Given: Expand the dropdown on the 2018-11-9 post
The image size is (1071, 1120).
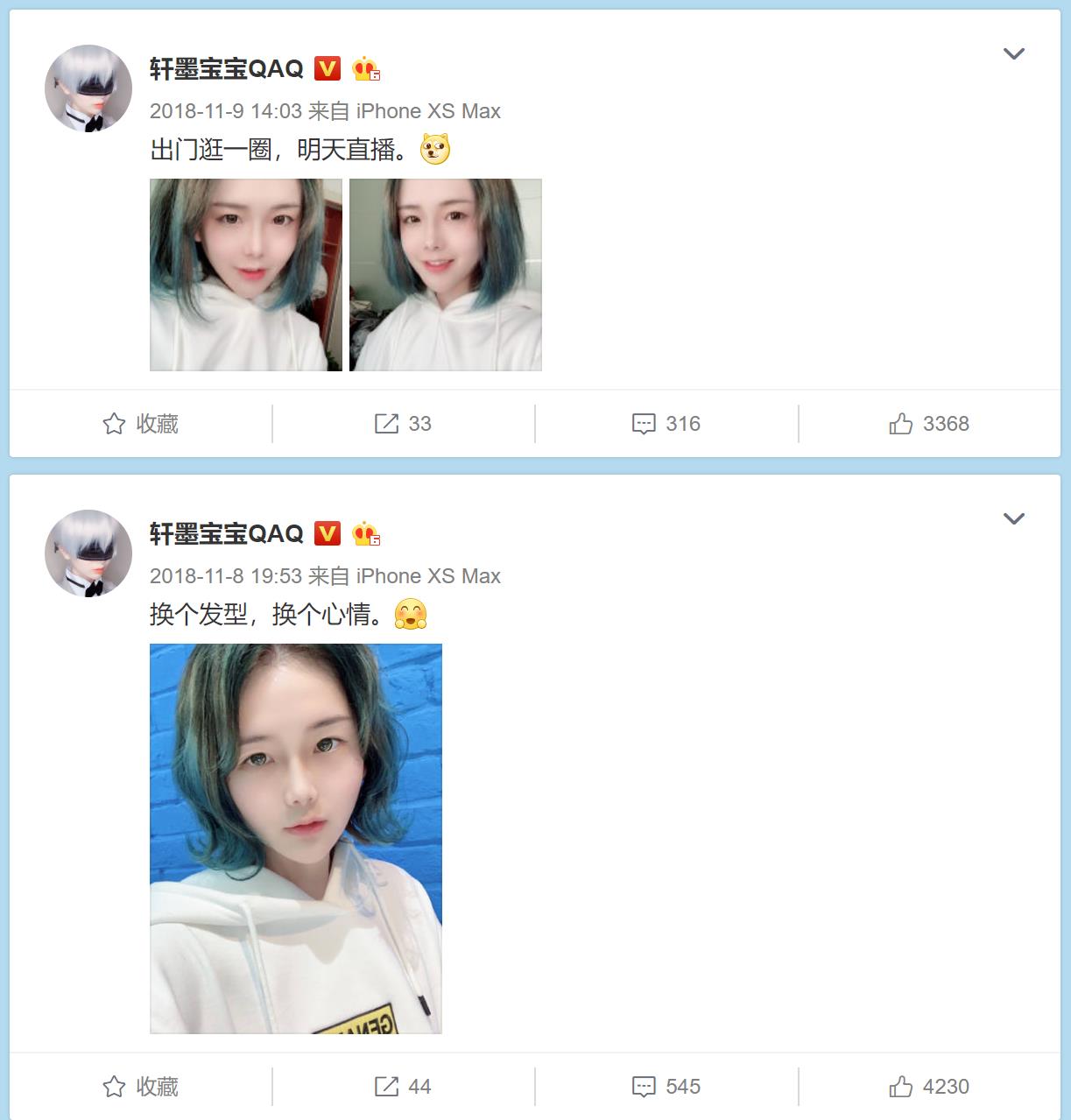Looking at the screenshot, I should click(1013, 54).
